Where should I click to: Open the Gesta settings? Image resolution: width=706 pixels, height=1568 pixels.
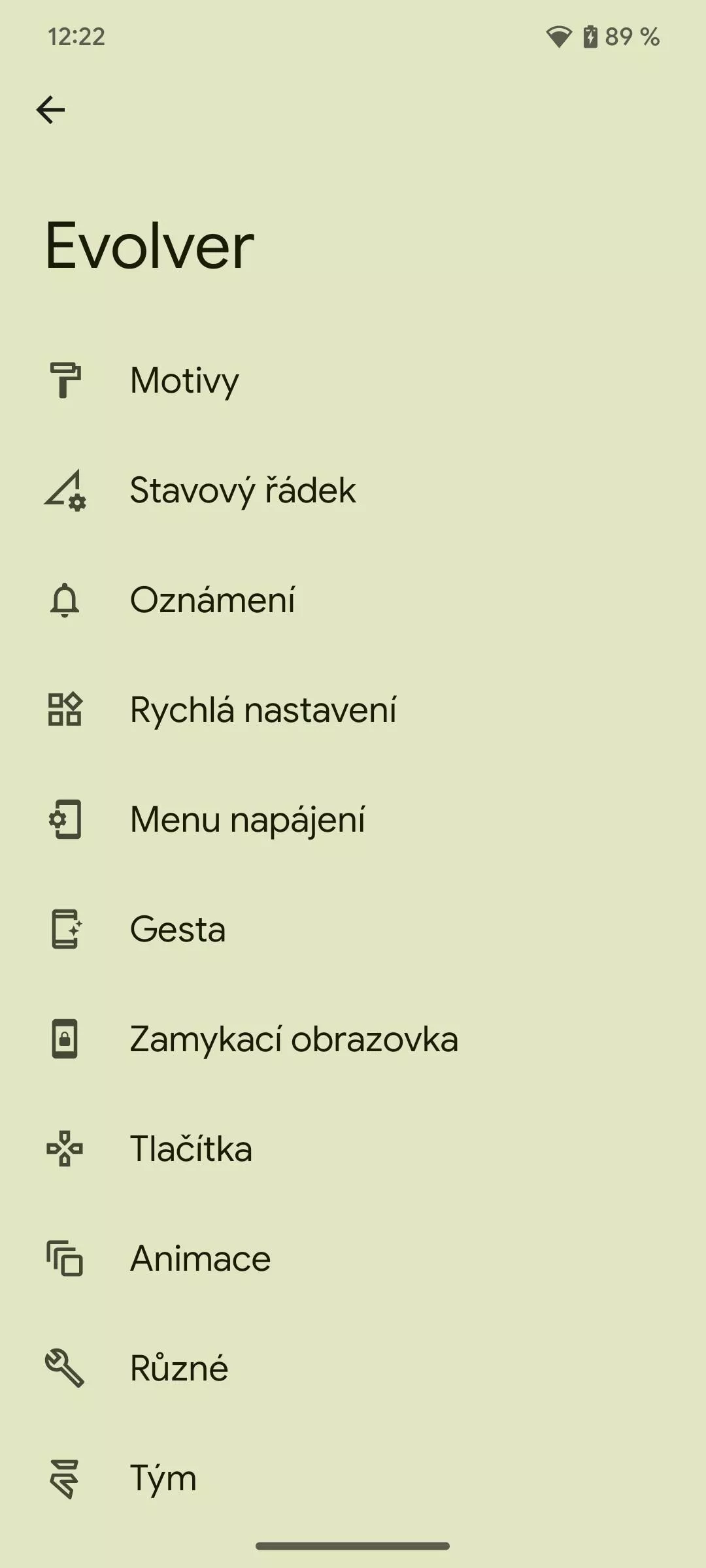coord(353,929)
